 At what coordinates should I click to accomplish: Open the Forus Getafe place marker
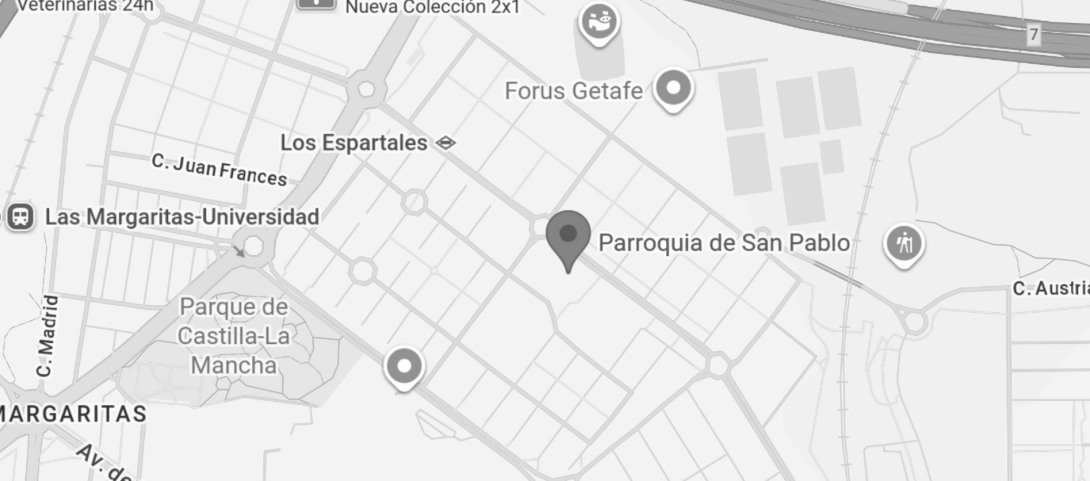coord(674,90)
